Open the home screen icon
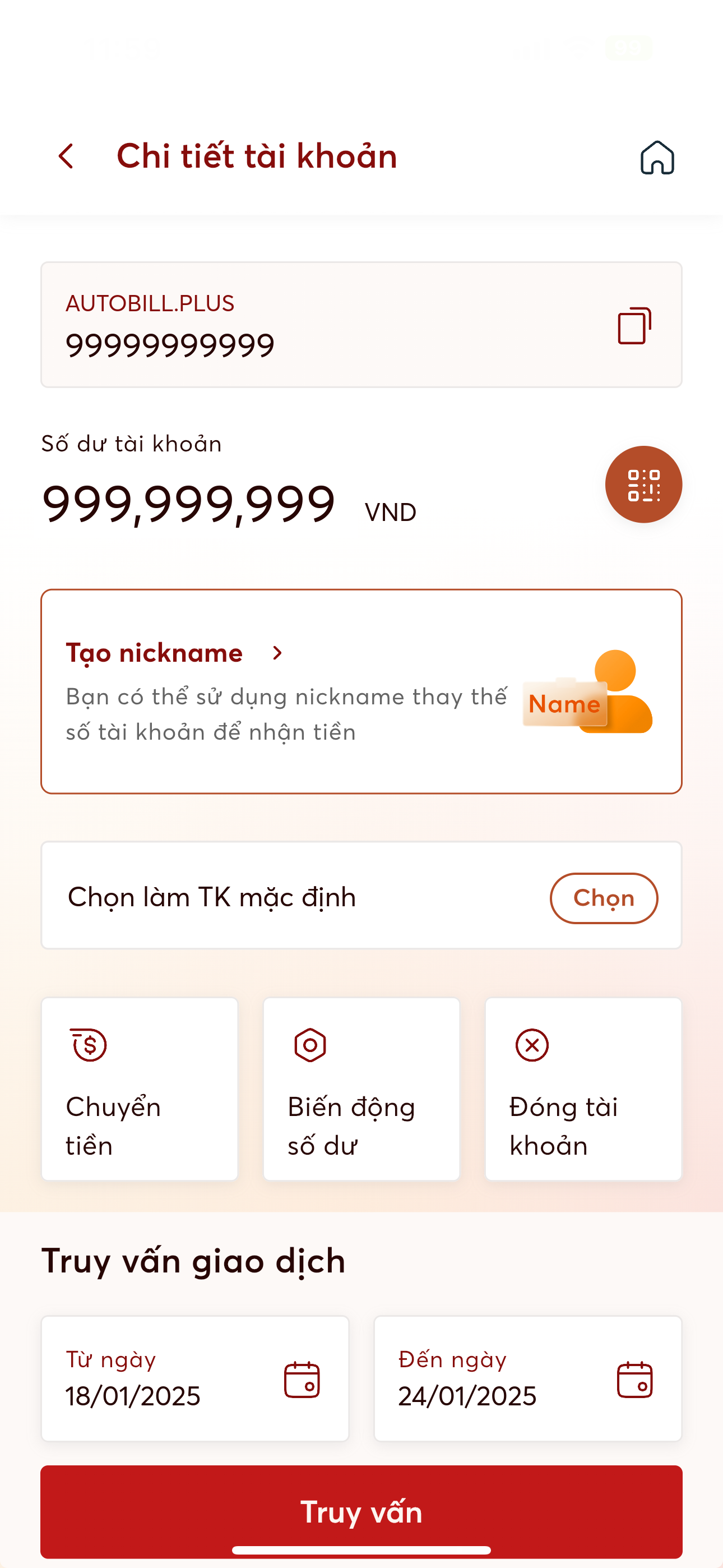 657,158
